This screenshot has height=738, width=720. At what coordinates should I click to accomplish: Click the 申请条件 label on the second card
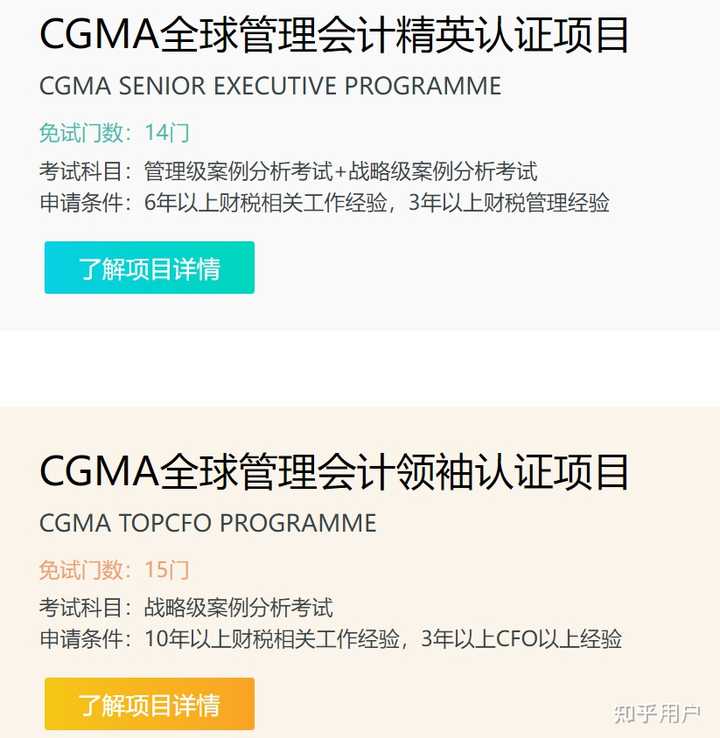[79, 640]
